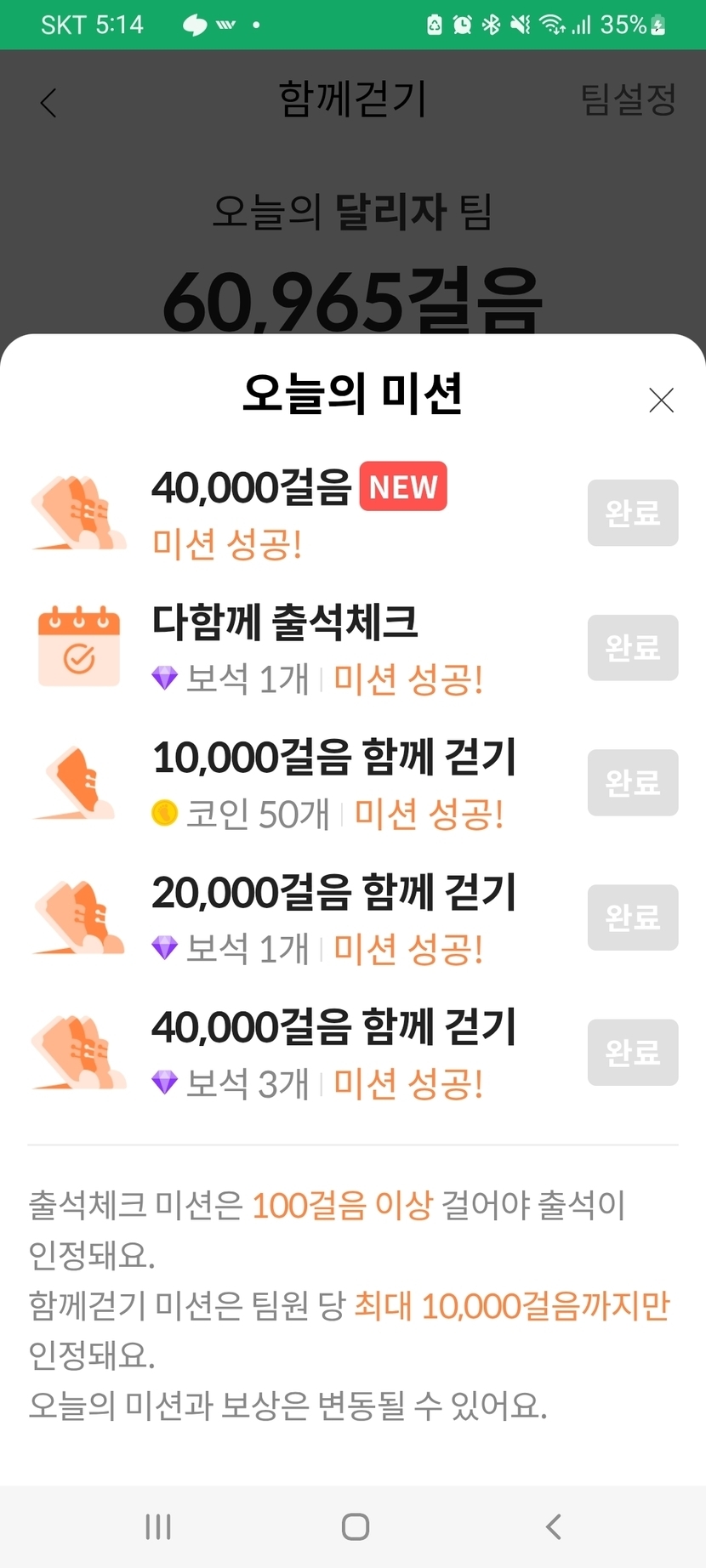Tap 완료 for the 40,000걸음 NEW mission
The width and height of the screenshot is (706, 1568).
click(633, 513)
